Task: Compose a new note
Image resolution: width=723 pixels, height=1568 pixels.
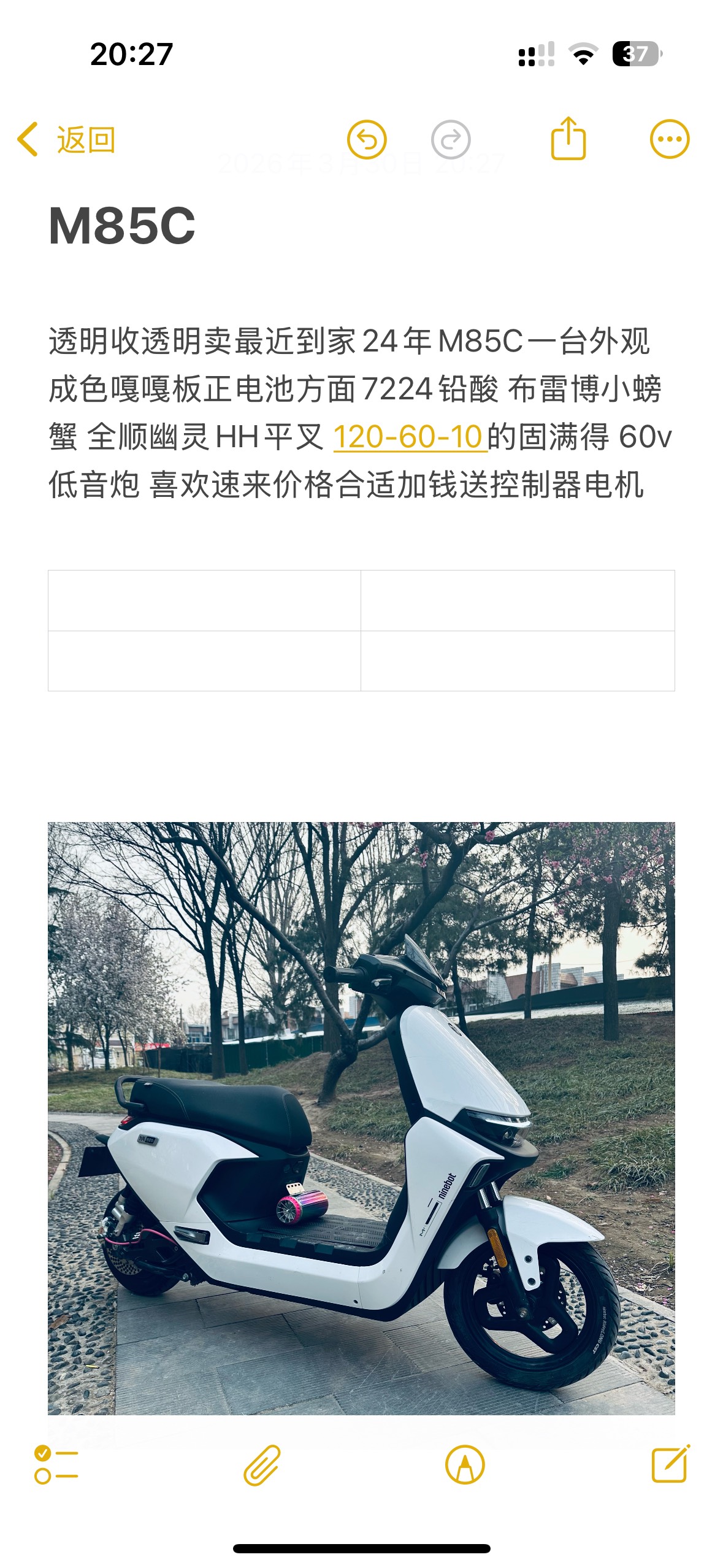Action: 670,1465
